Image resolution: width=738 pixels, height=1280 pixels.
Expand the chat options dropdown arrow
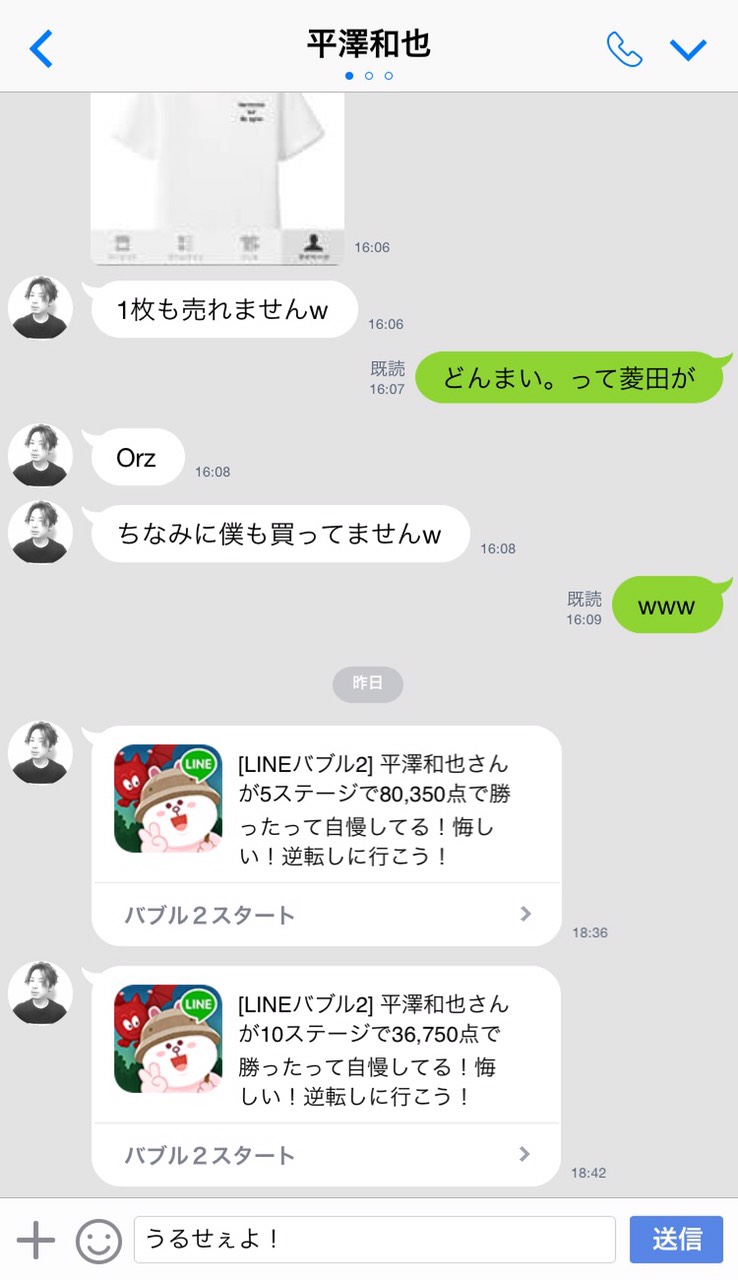[688, 48]
